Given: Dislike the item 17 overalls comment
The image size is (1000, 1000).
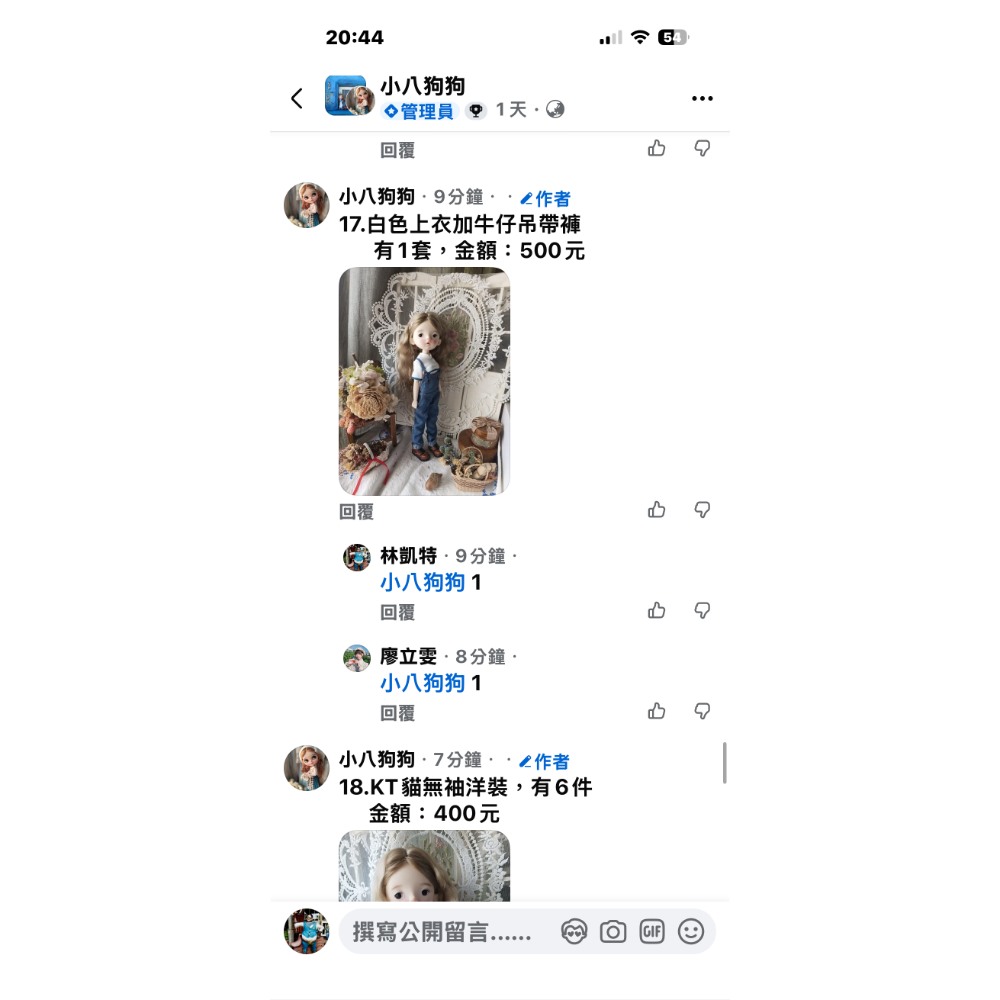Looking at the screenshot, I should click(x=702, y=510).
